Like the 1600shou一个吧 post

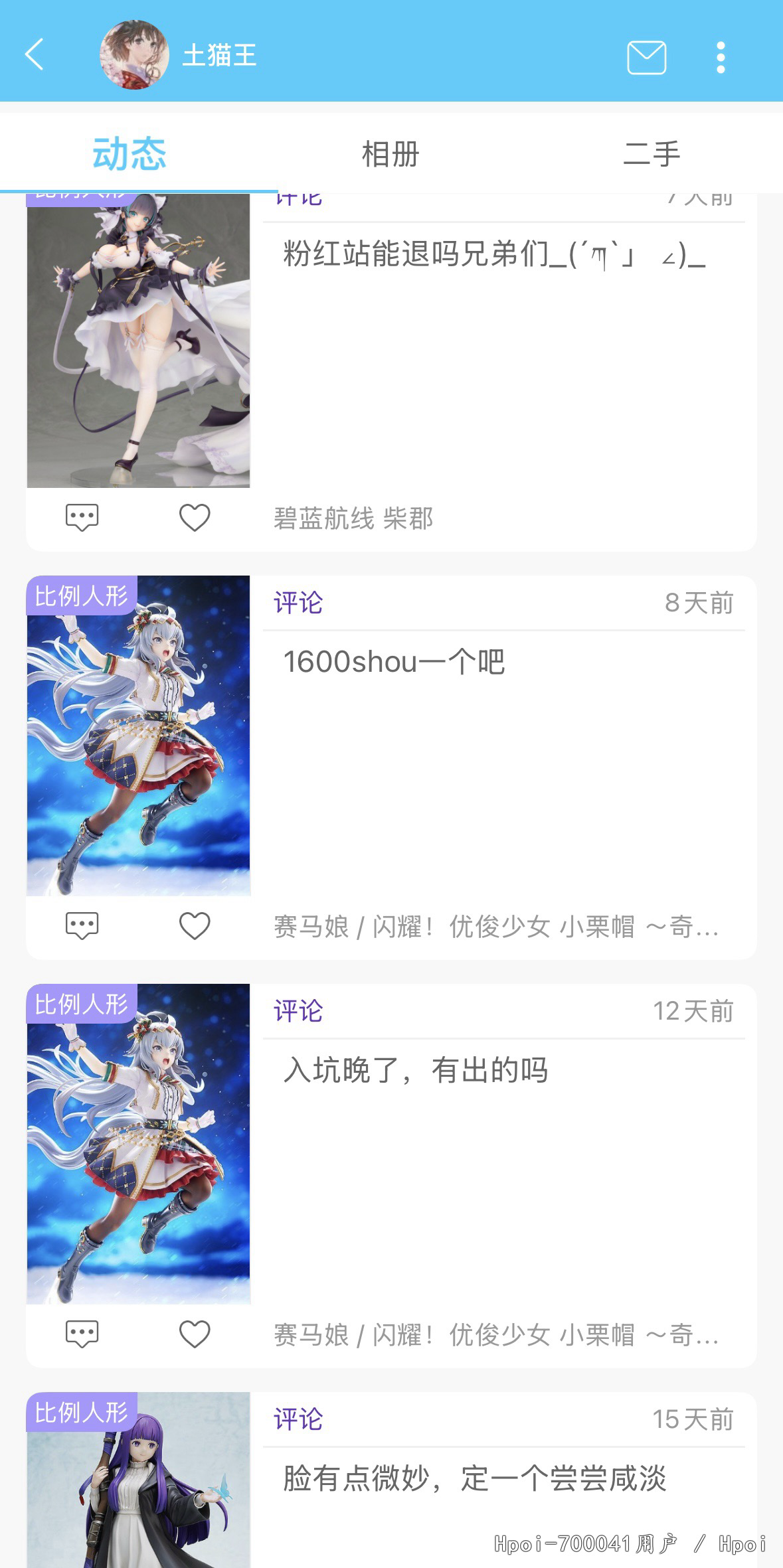(195, 925)
